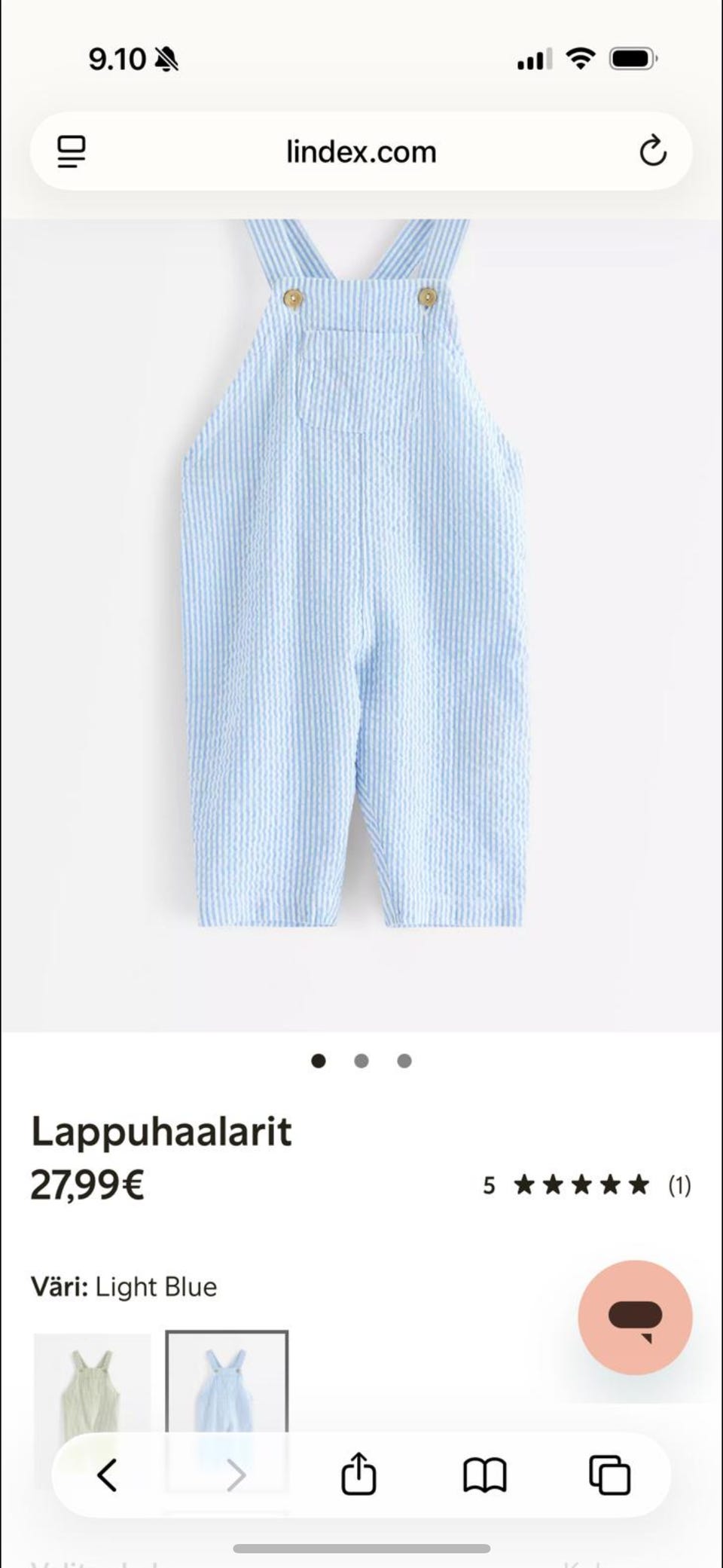The height and width of the screenshot is (1568, 723).
Task: Open the five-star customer reviews
Action: tap(587, 1185)
